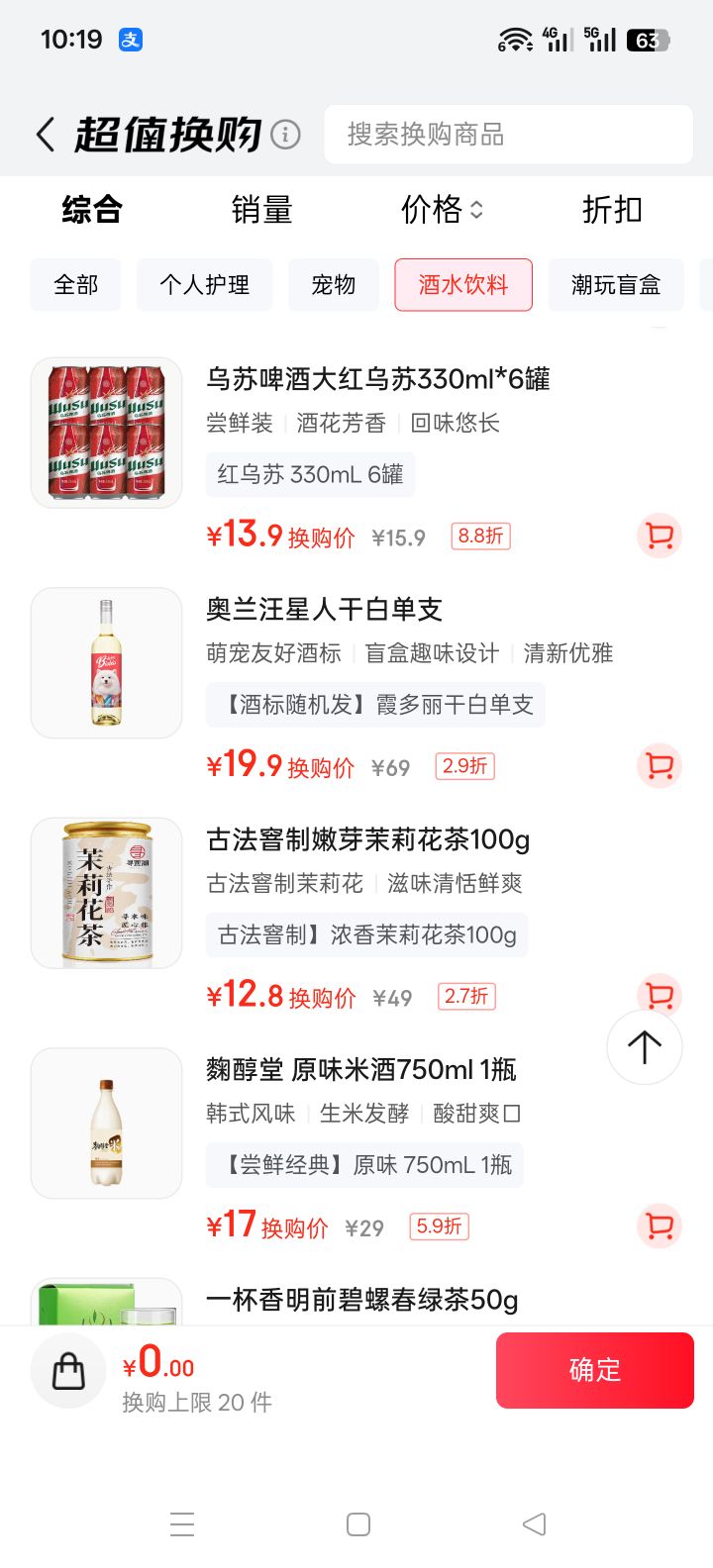
Task: Select the 宠物 category filter
Action: pos(334,285)
